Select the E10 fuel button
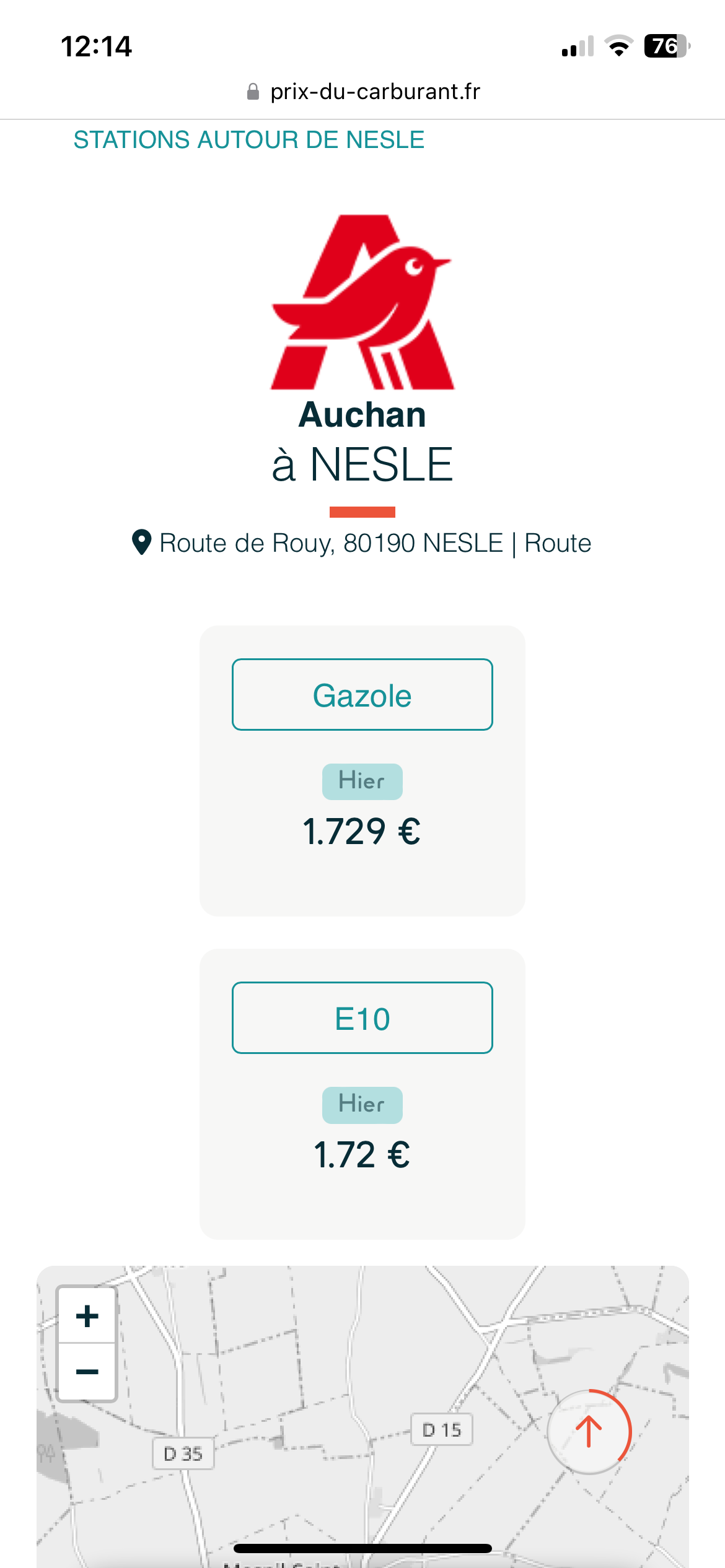This screenshot has height=1568, width=725. coord(362,1018)
